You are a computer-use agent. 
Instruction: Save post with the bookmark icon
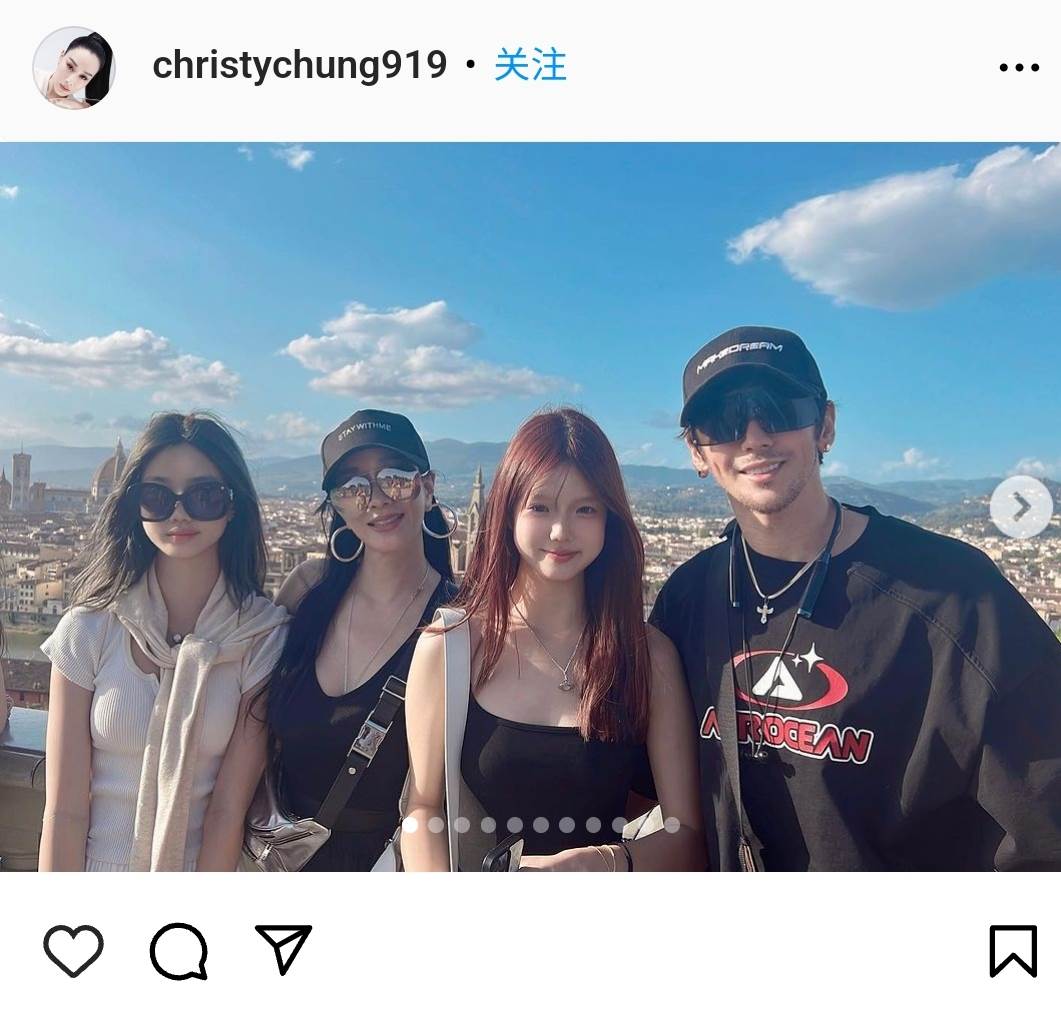point(1013,951)
